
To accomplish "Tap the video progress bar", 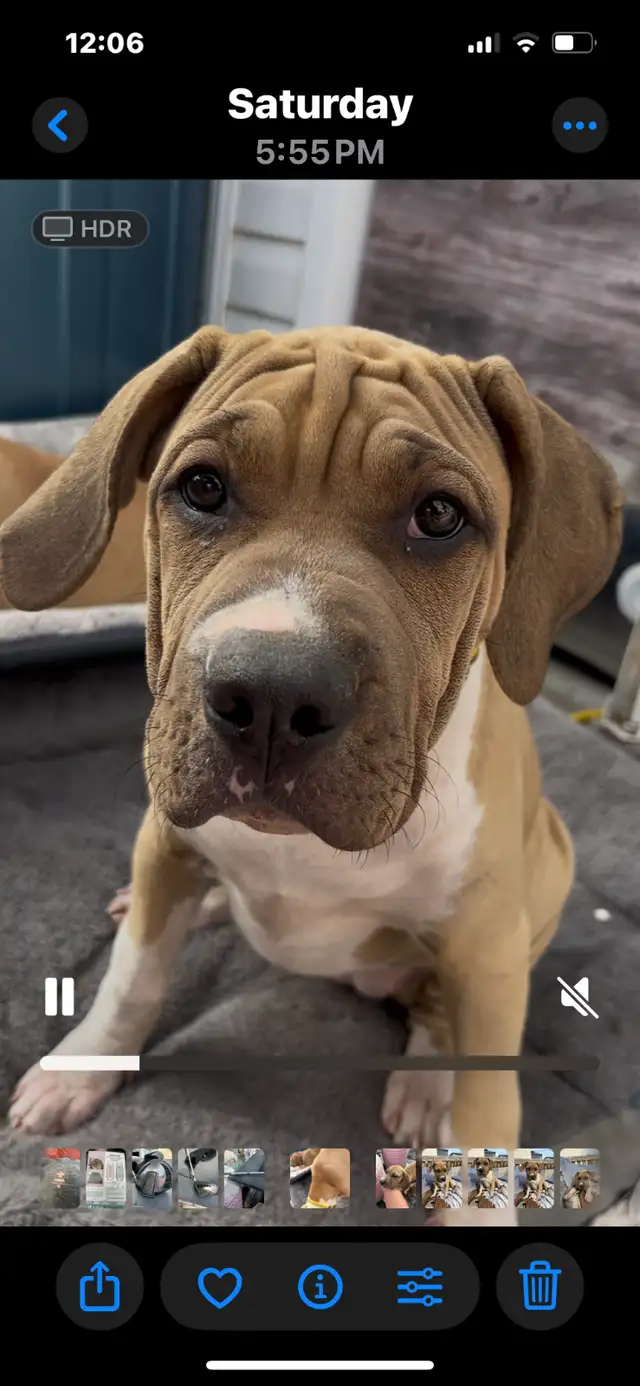I will pyautogui.click(x=320, y=1063).
